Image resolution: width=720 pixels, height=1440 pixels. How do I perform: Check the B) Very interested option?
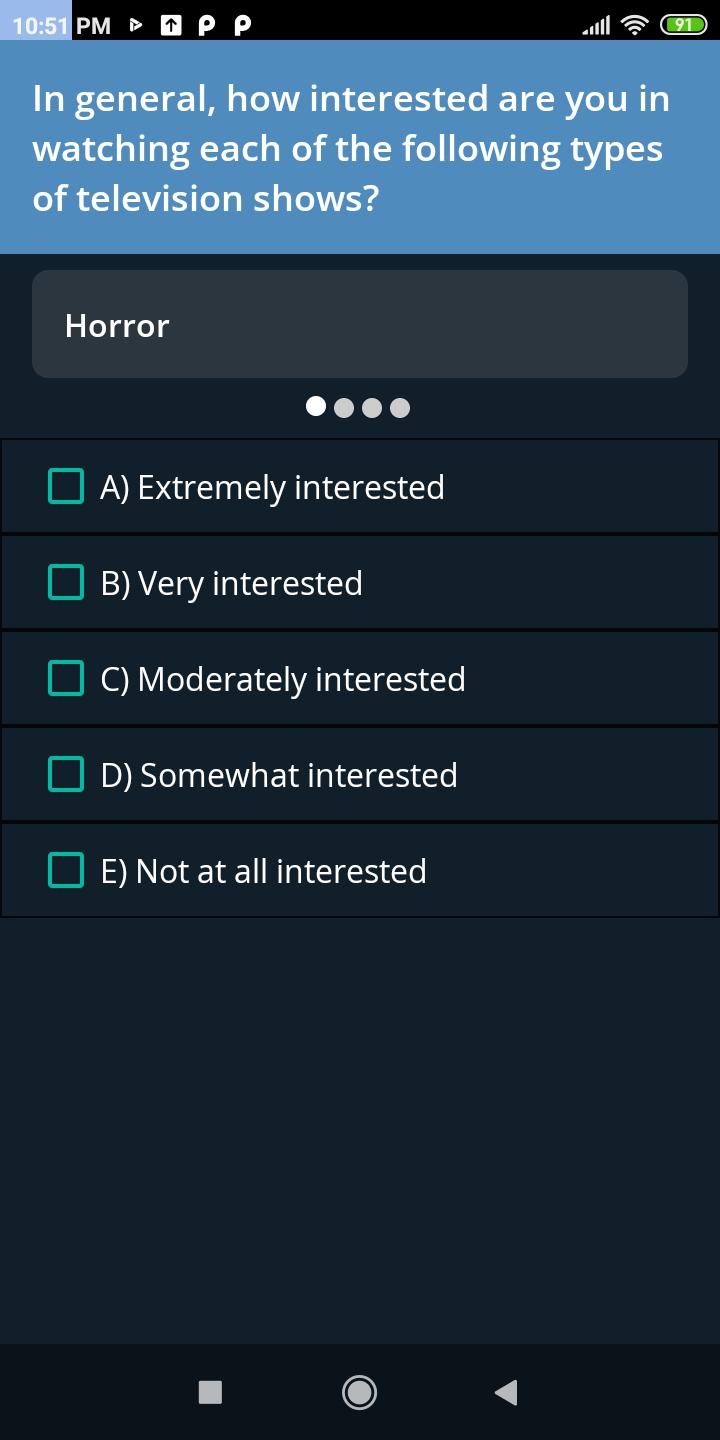pos(66,583)
